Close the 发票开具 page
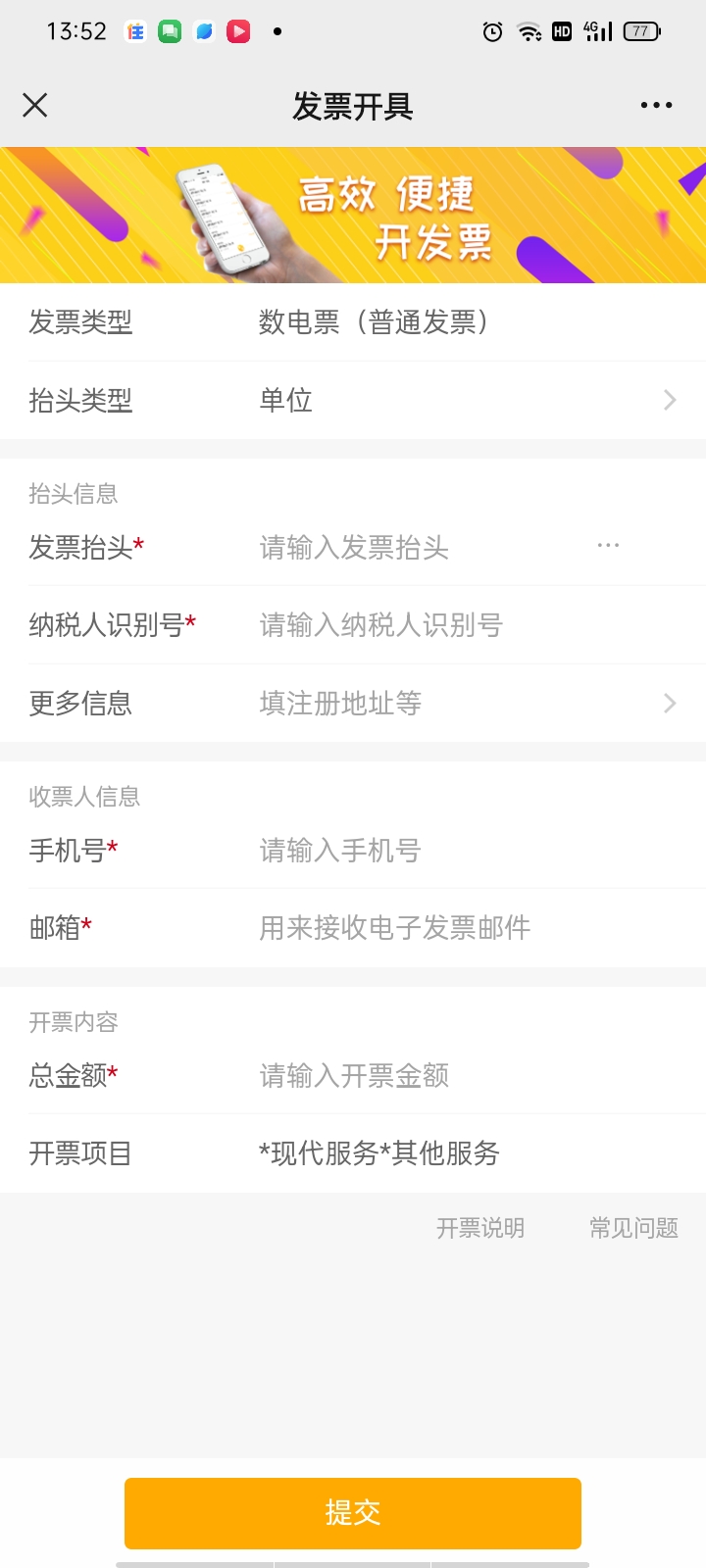This screenshot has height=1568, width=706. 35,105
